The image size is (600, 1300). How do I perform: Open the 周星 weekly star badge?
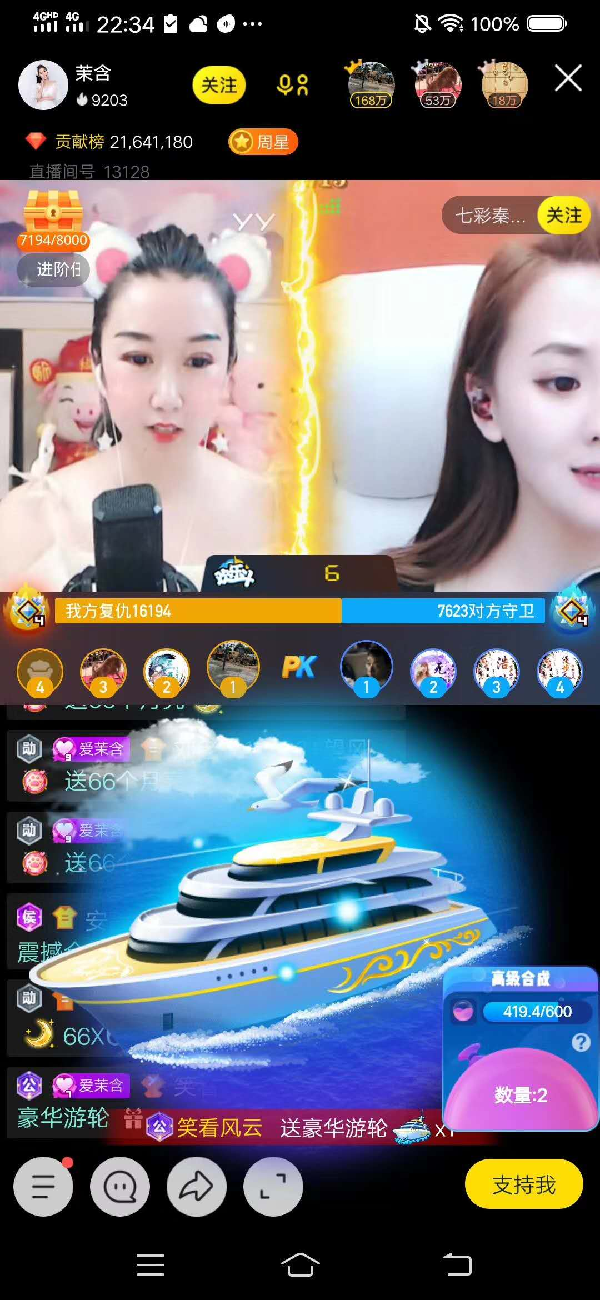point(263,142)
